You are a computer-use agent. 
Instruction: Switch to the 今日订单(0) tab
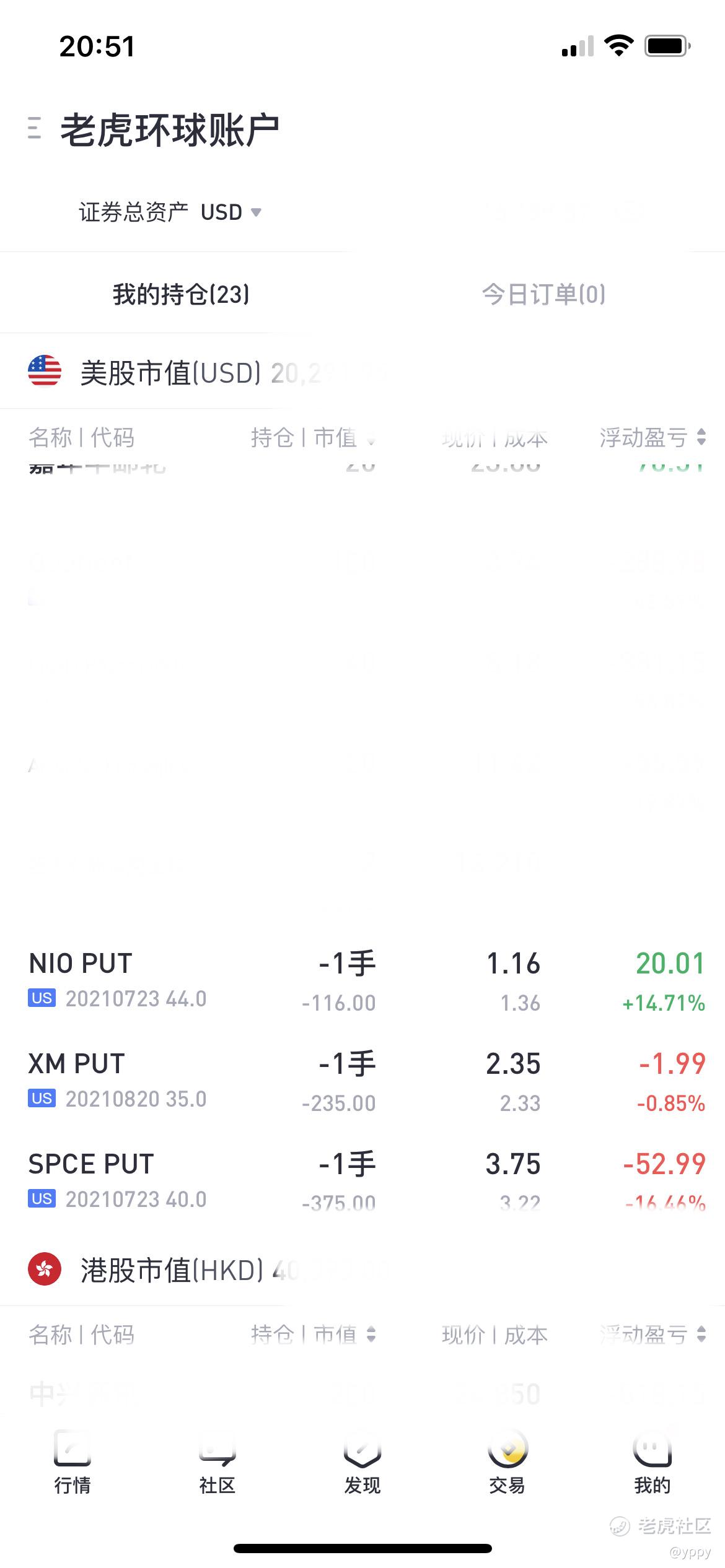click(543, 294)
